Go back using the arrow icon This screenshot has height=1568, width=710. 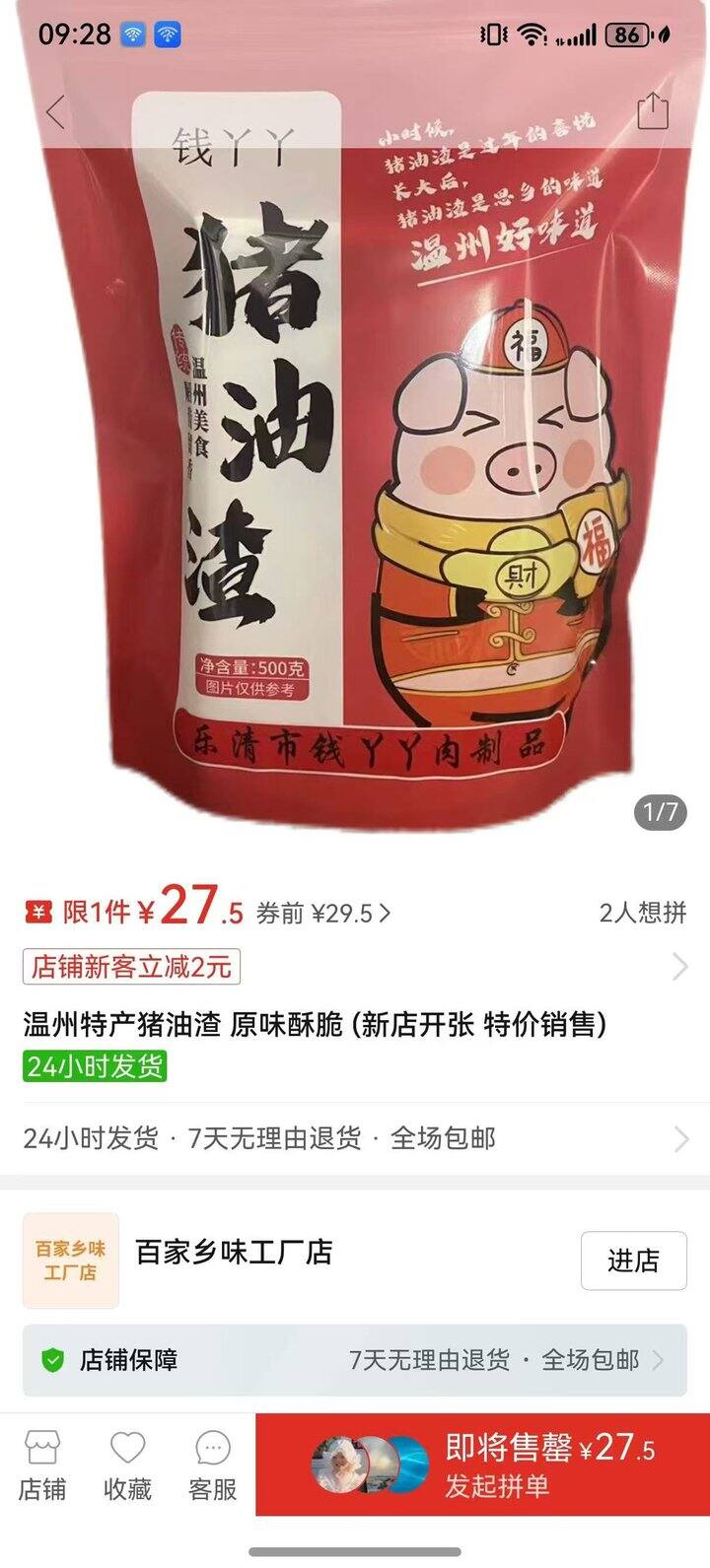[55, 112]
